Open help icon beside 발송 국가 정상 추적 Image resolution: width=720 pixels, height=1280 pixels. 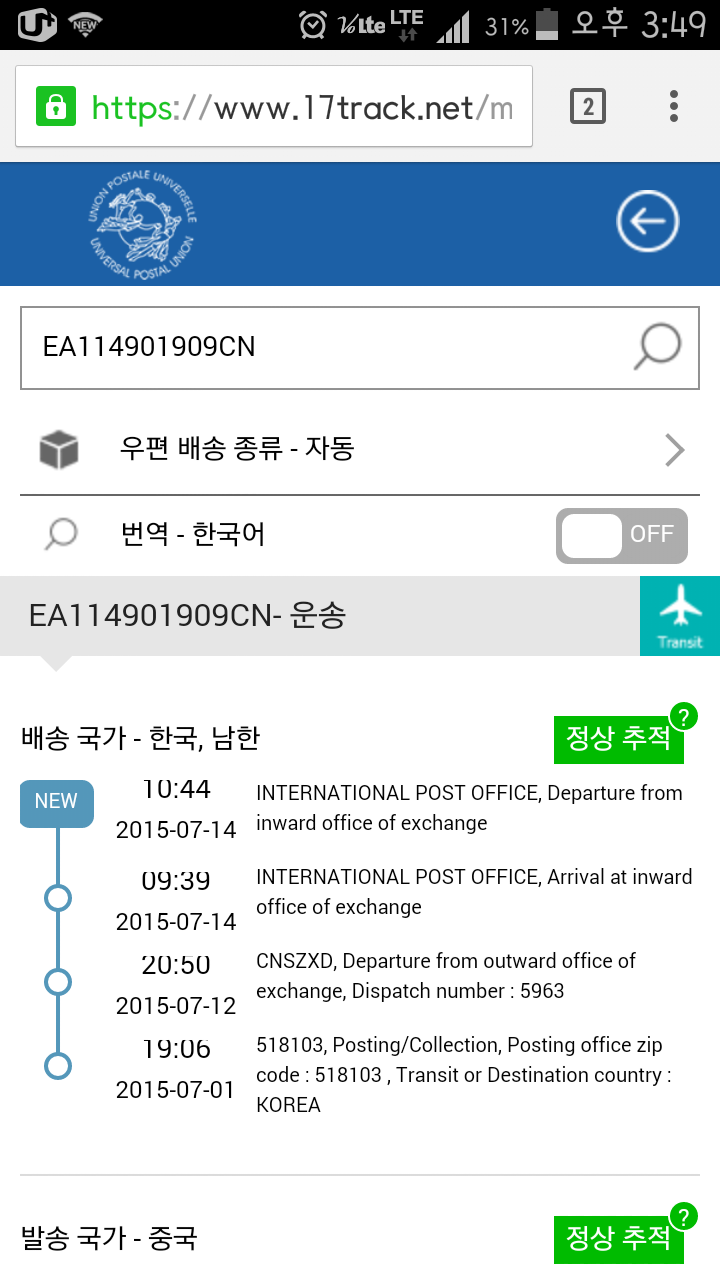(x=684, y=1216)
